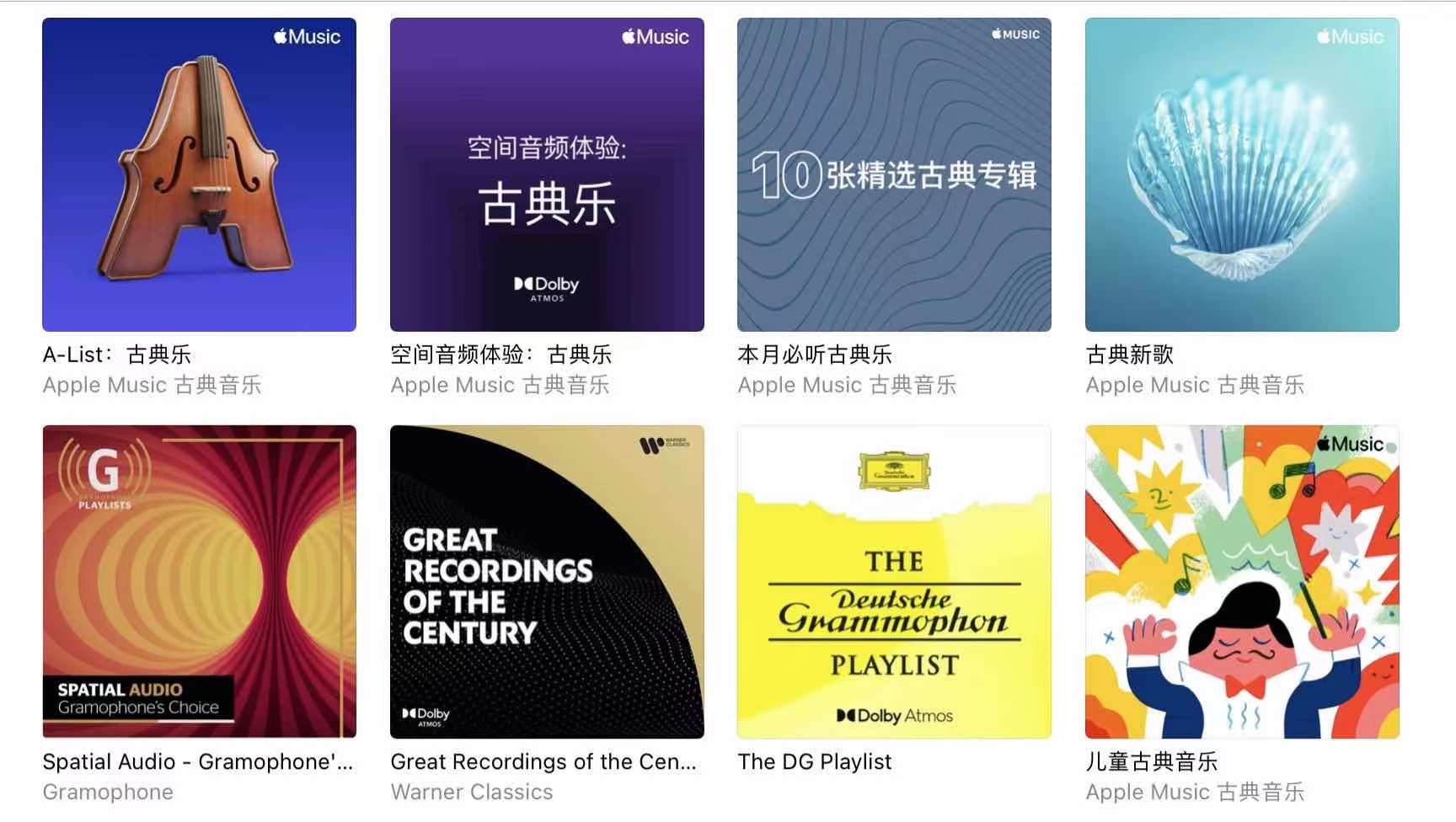
Task: Open Great Recordings of the Century playlist
Action: coord(547,582)
